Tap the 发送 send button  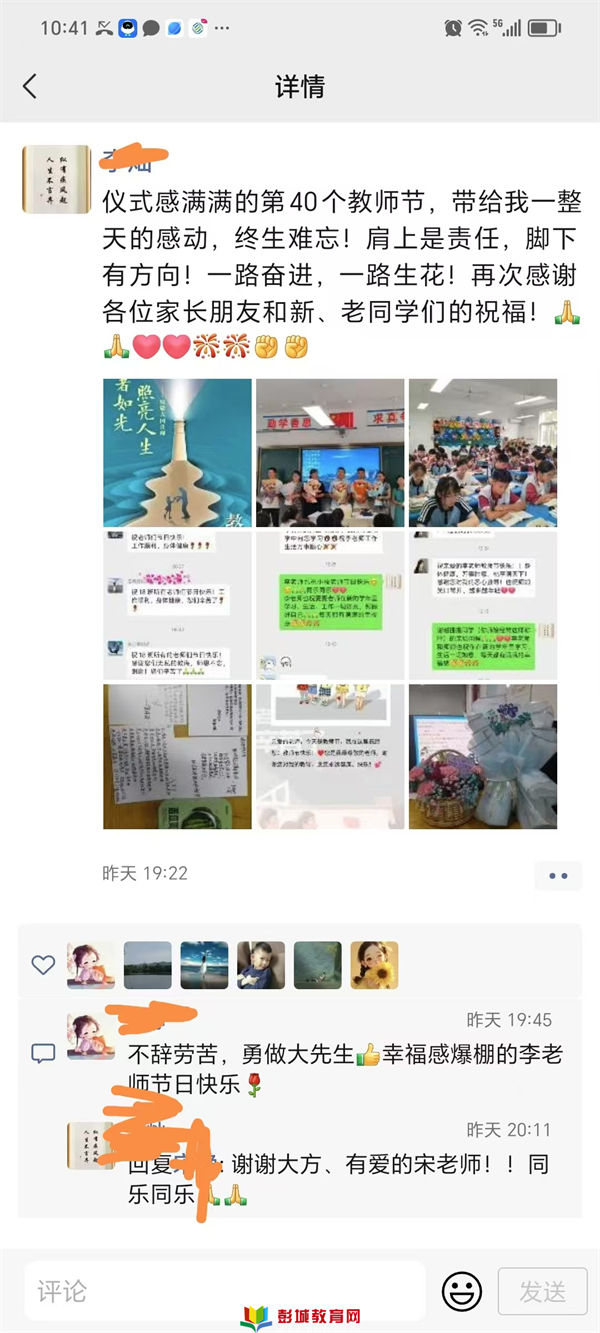[542, 1291]
